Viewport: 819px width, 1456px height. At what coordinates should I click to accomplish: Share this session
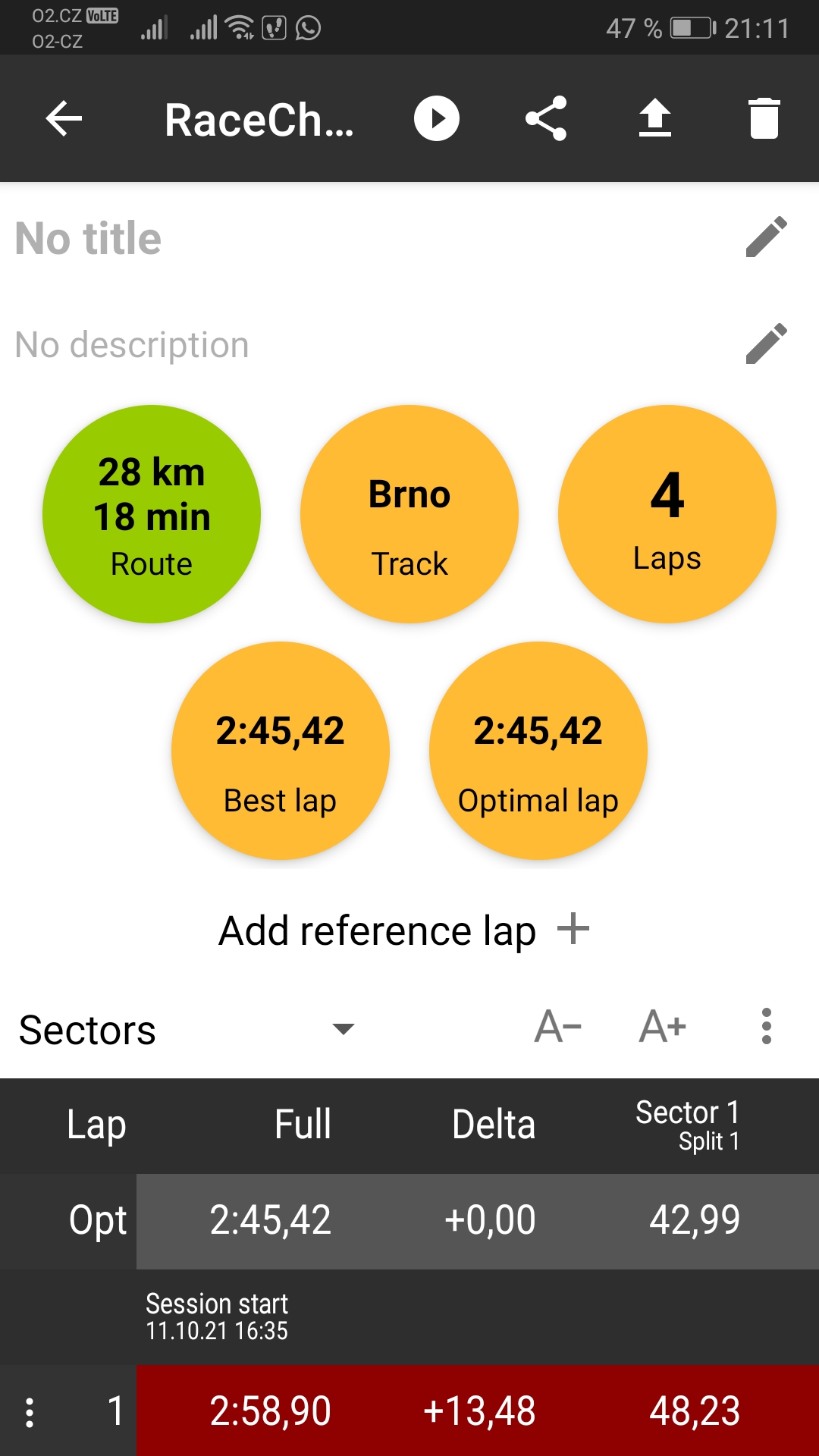tap(546, 119)
